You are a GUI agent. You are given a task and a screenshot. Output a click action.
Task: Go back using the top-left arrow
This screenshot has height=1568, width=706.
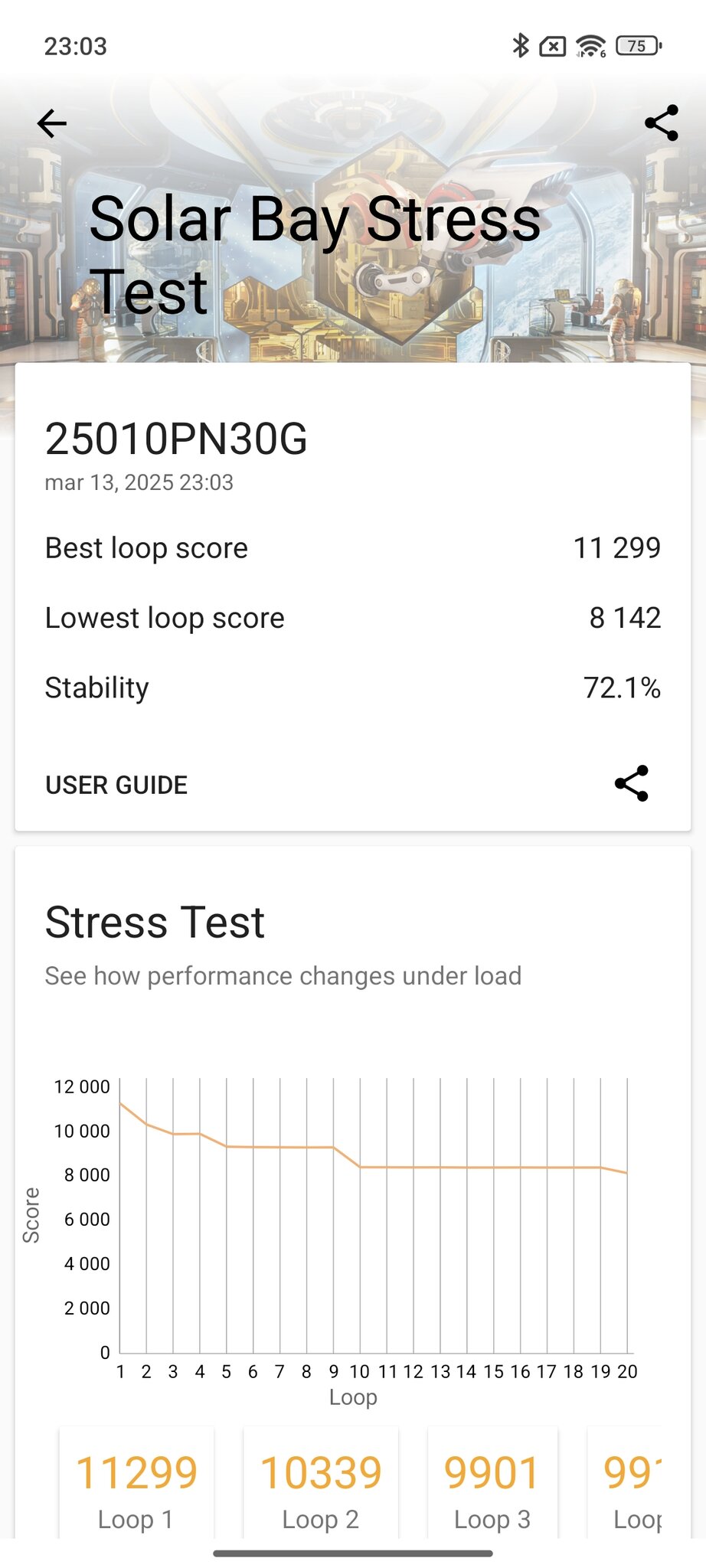[x=52, y=123]
